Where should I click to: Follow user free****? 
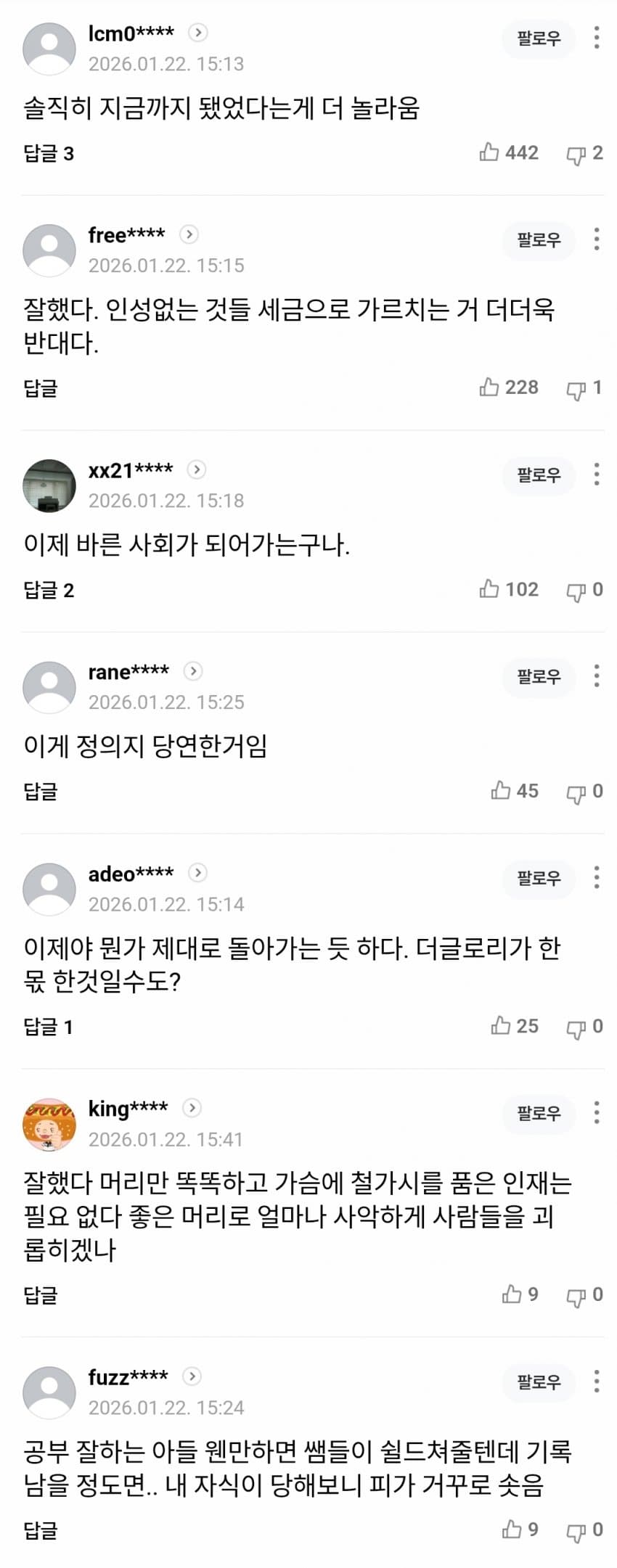coord(539,240)
